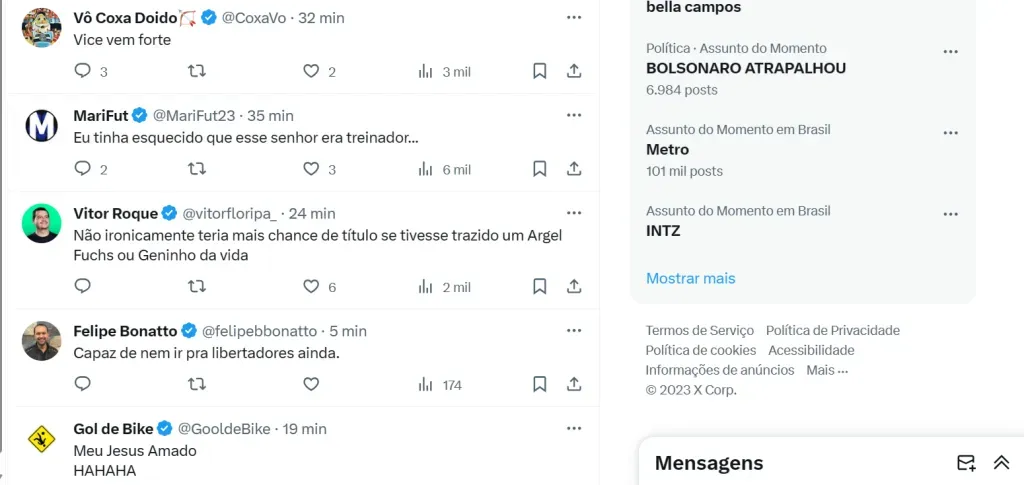Open the INTZ trending topic
Viewport: 1024px width, 485px height.
coord(663,230)
